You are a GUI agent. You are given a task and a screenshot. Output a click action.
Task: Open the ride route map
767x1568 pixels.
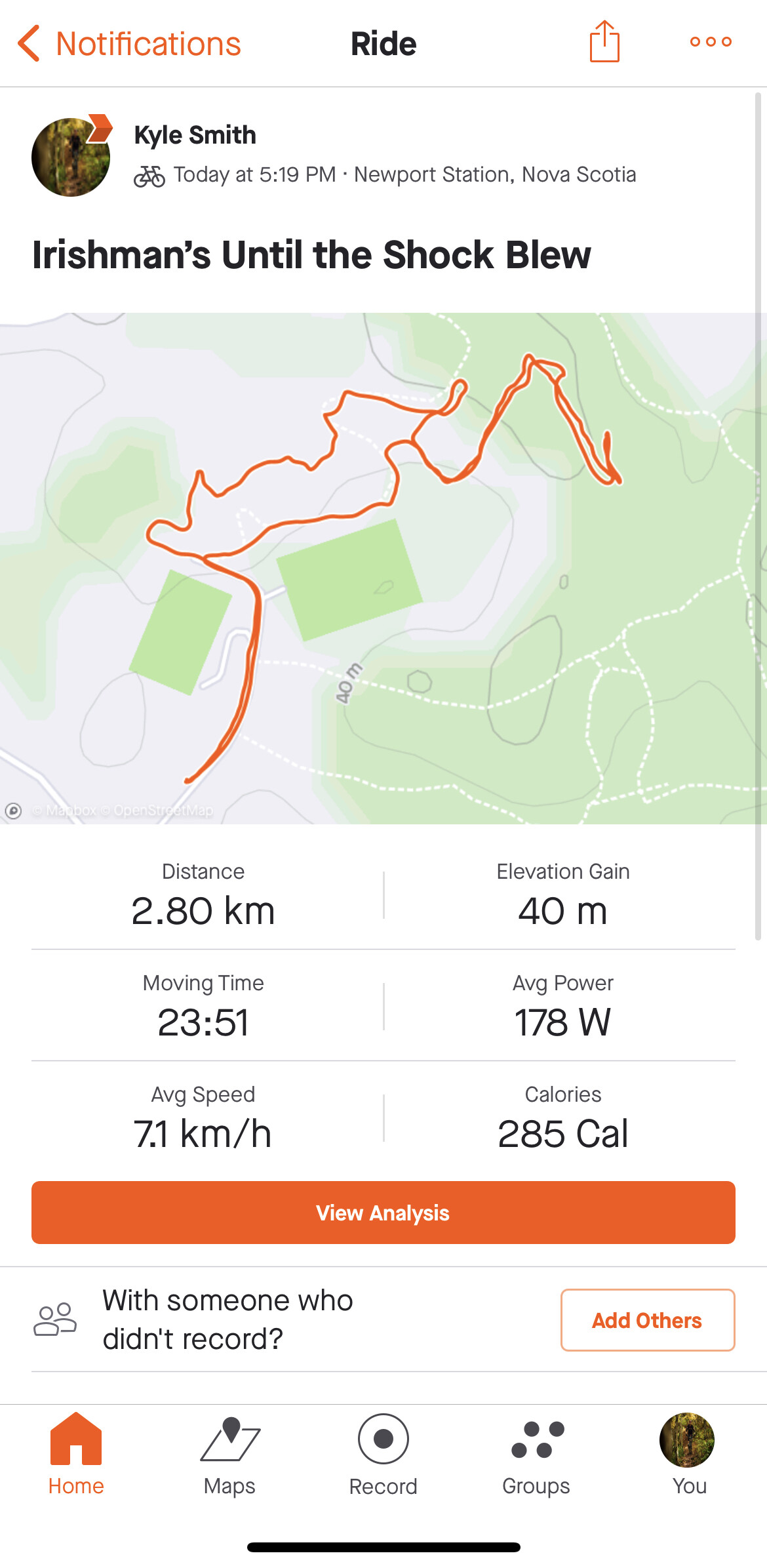383,568
